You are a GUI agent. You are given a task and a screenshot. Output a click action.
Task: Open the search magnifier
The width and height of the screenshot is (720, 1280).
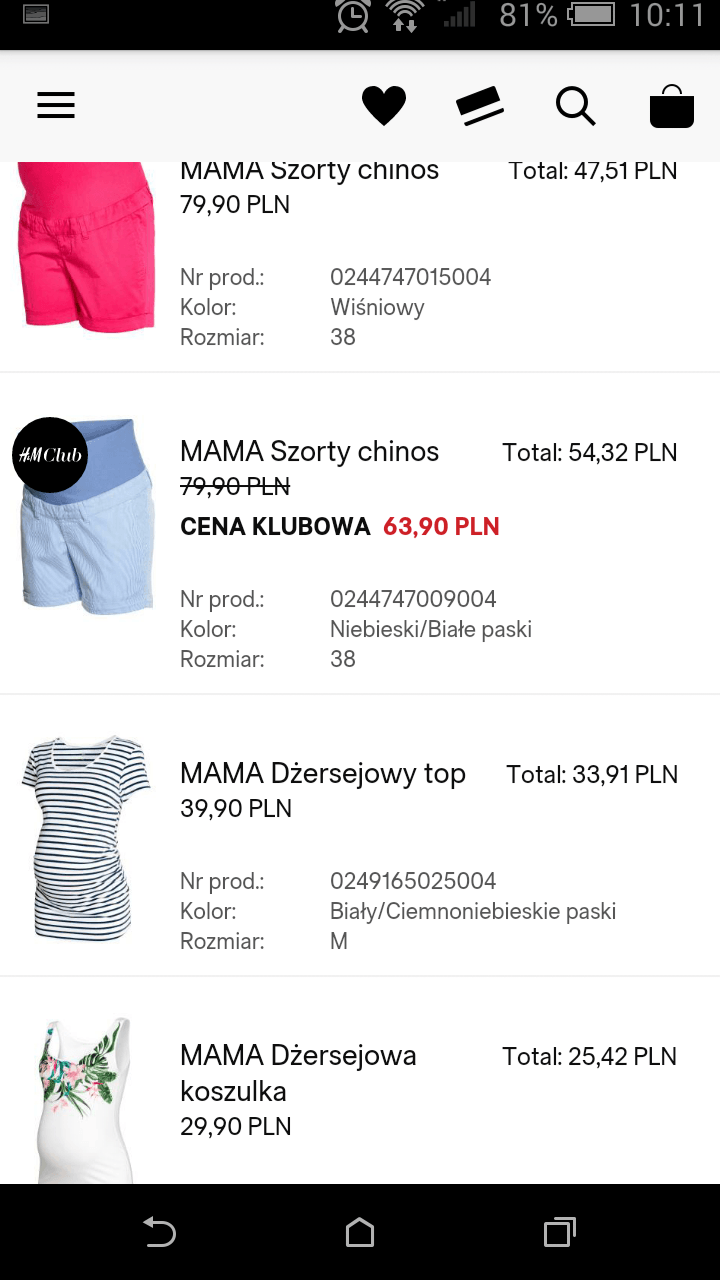pyautogui.click(x=575, y=106)
